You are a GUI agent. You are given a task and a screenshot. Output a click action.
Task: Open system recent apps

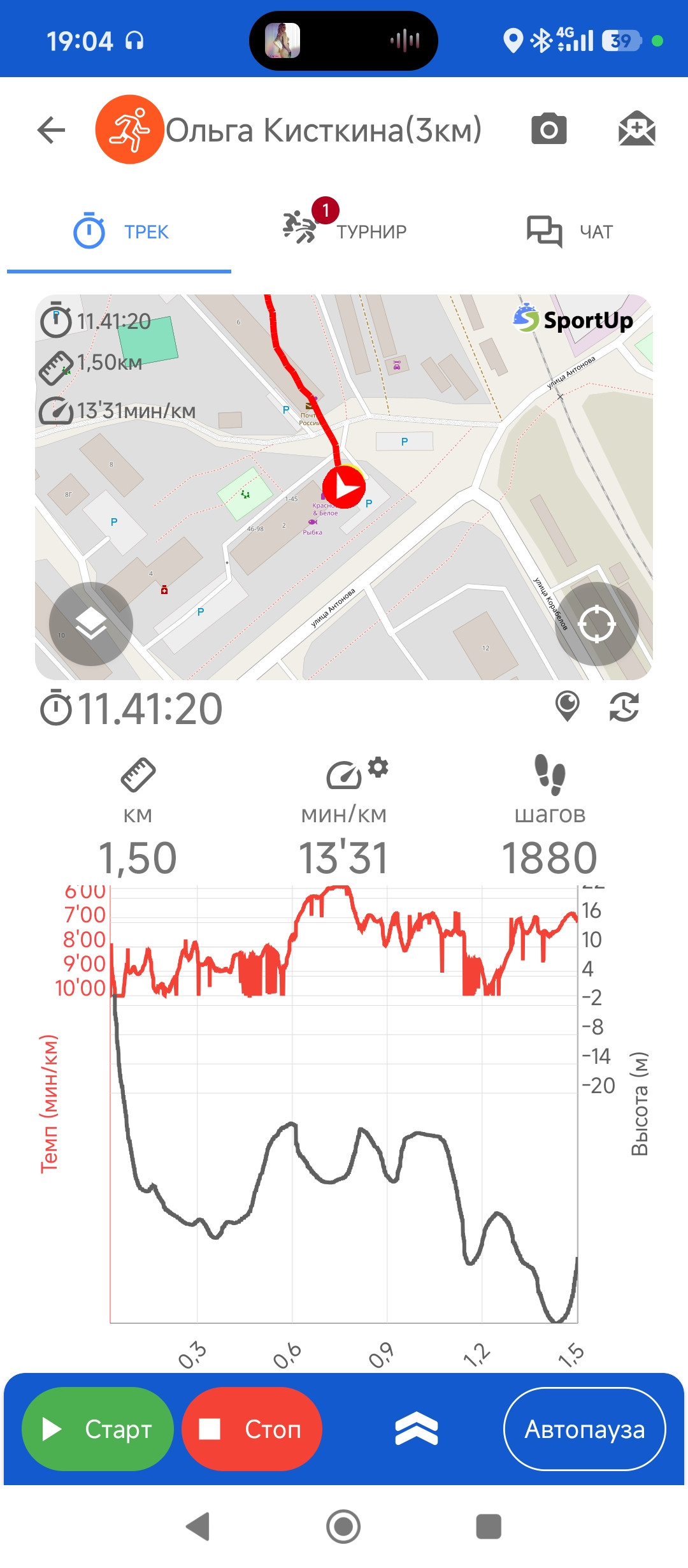point(489,1527)
